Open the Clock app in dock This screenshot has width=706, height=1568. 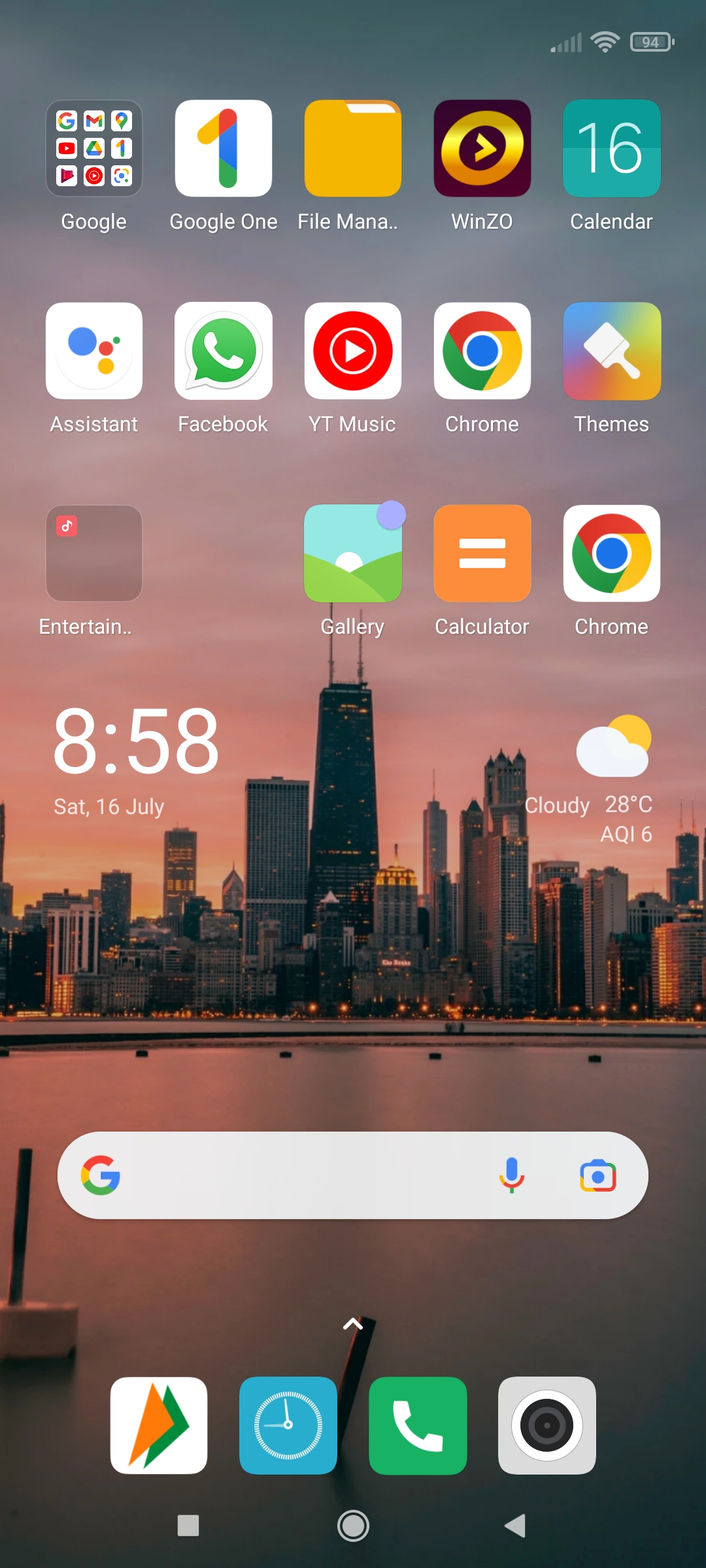(288, 1426)
